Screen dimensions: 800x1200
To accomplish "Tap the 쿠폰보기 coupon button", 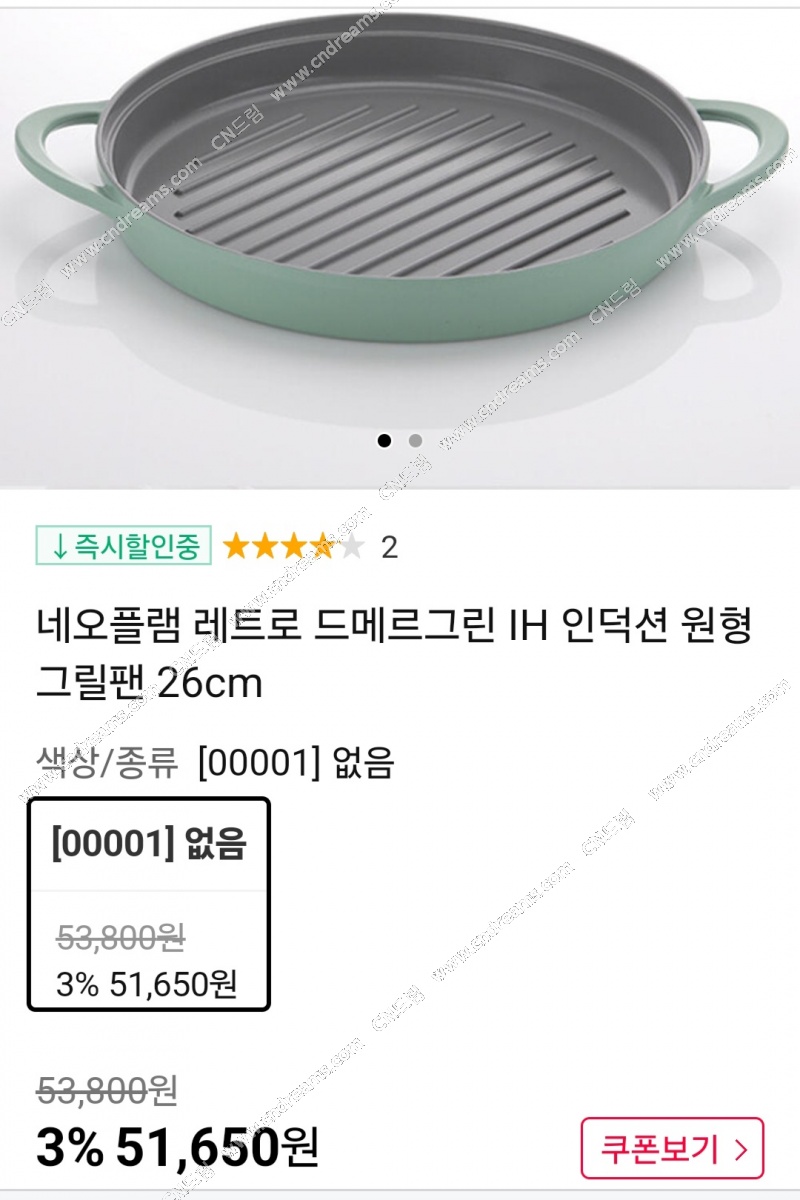I will pyautogui.click(x=672, y=1149).
